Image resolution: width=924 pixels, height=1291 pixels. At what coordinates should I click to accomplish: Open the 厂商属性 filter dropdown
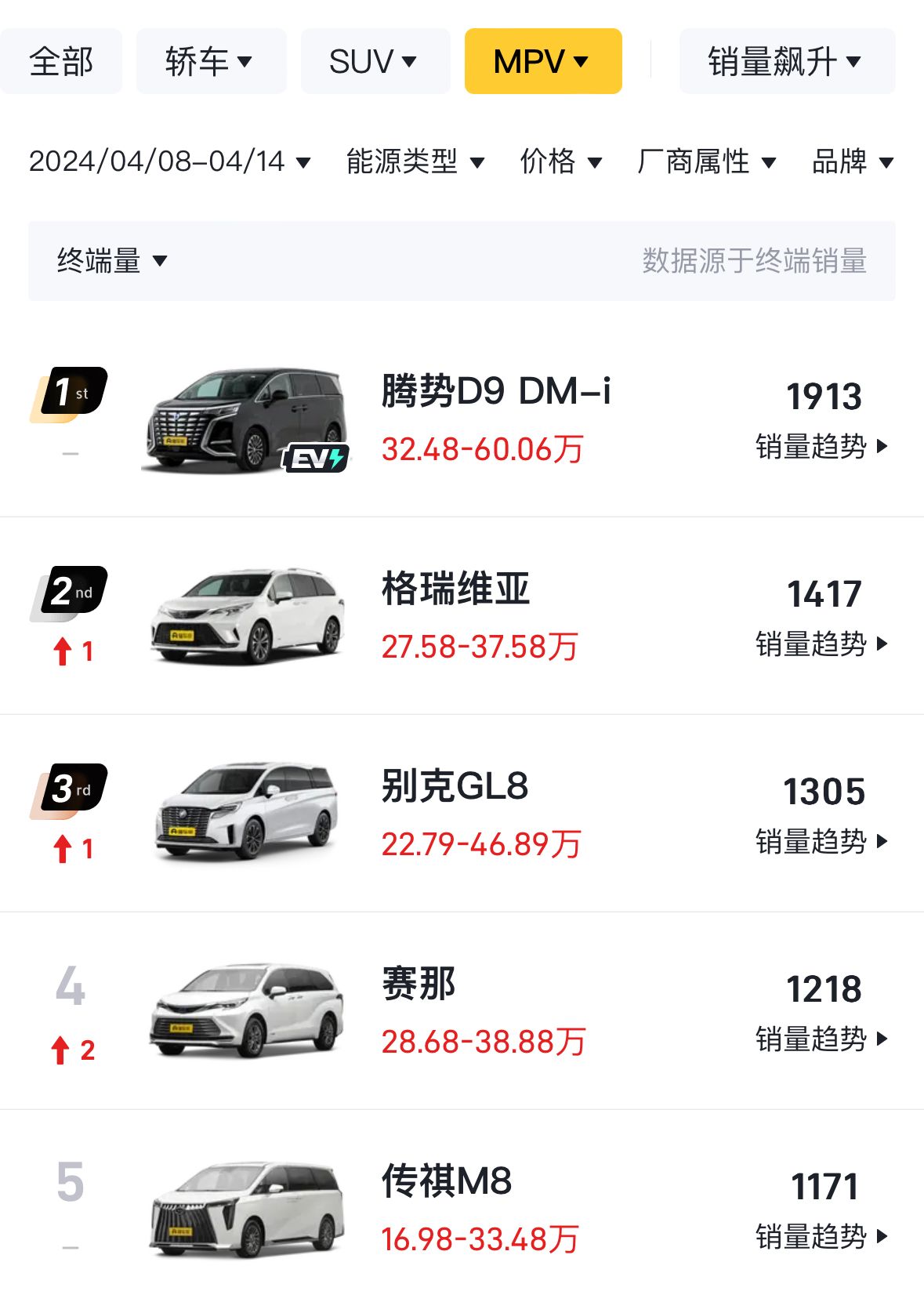pyautogui.click(x=706, y=161)
